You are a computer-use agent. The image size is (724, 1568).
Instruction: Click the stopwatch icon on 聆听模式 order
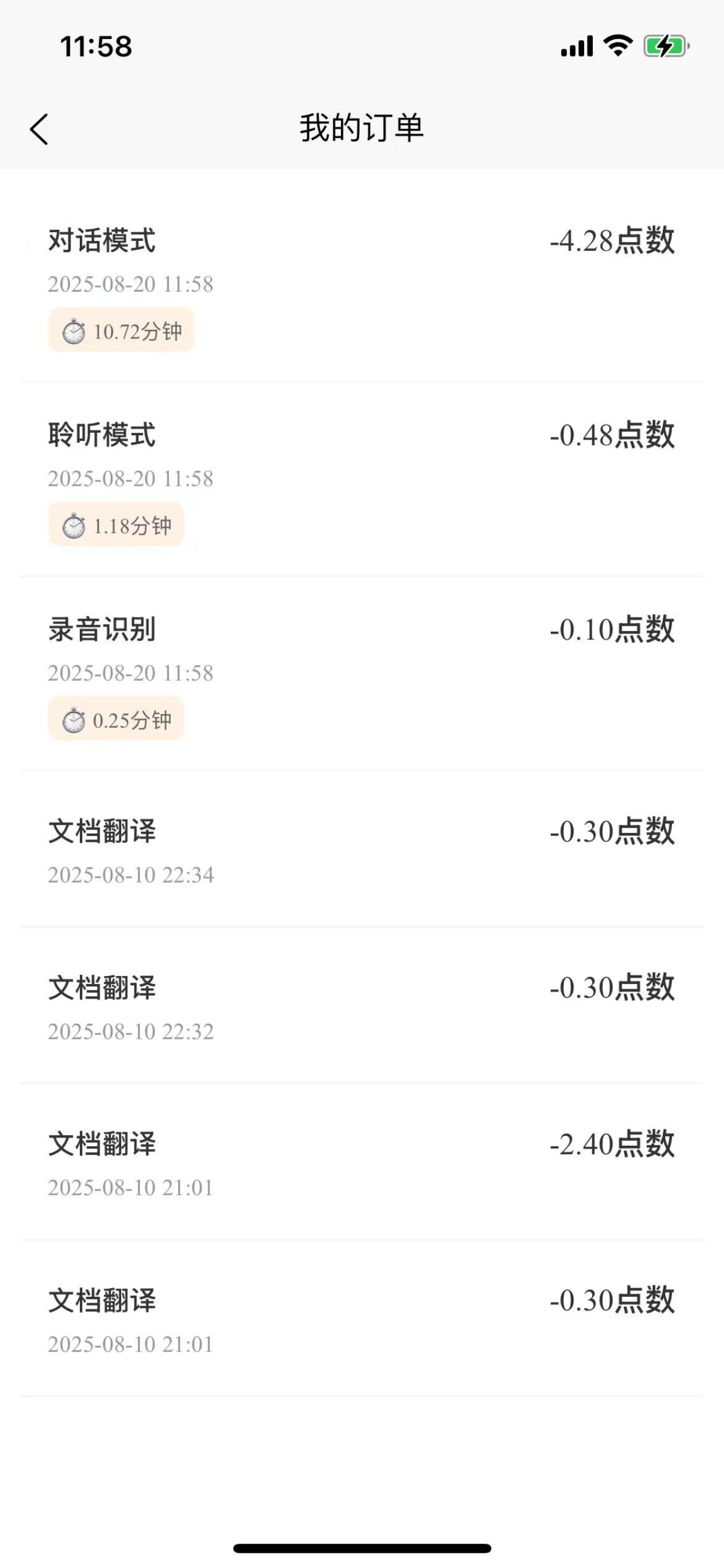tap(74, 524)
